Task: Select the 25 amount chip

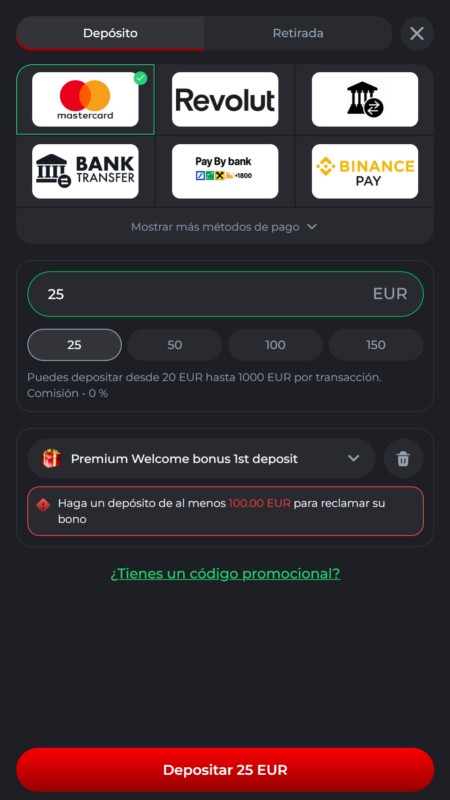Action: 74,345
